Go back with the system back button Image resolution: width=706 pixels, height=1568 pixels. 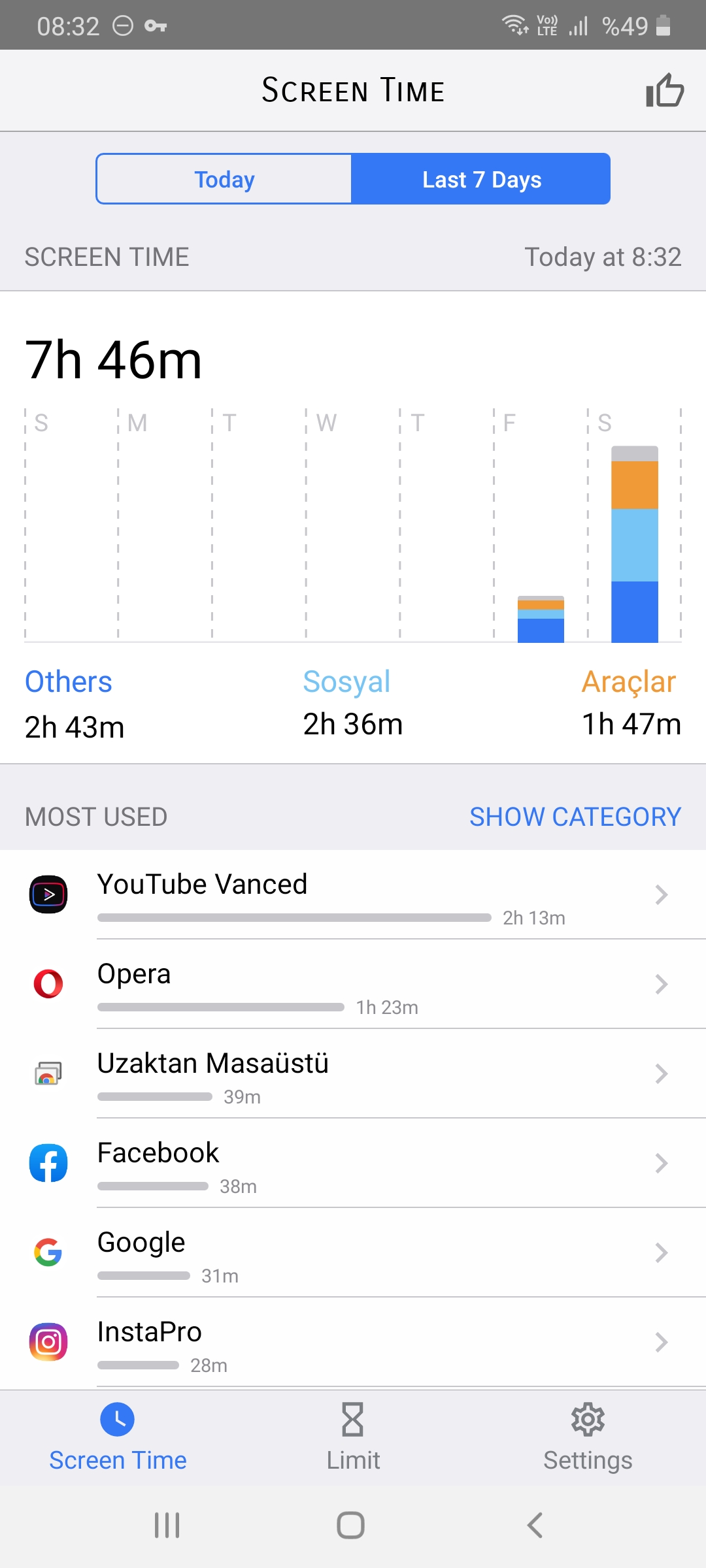click(535, 1526)
